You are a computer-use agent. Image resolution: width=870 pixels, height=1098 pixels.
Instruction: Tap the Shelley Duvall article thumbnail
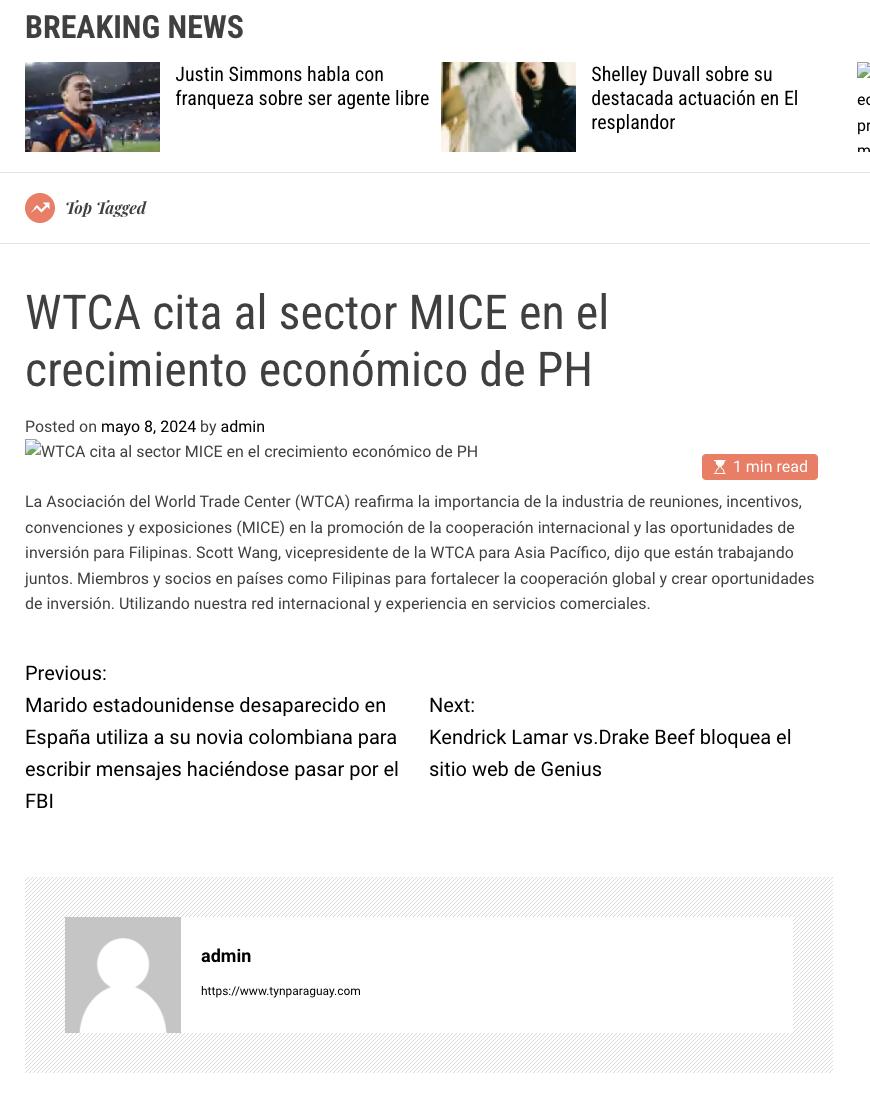508,107
